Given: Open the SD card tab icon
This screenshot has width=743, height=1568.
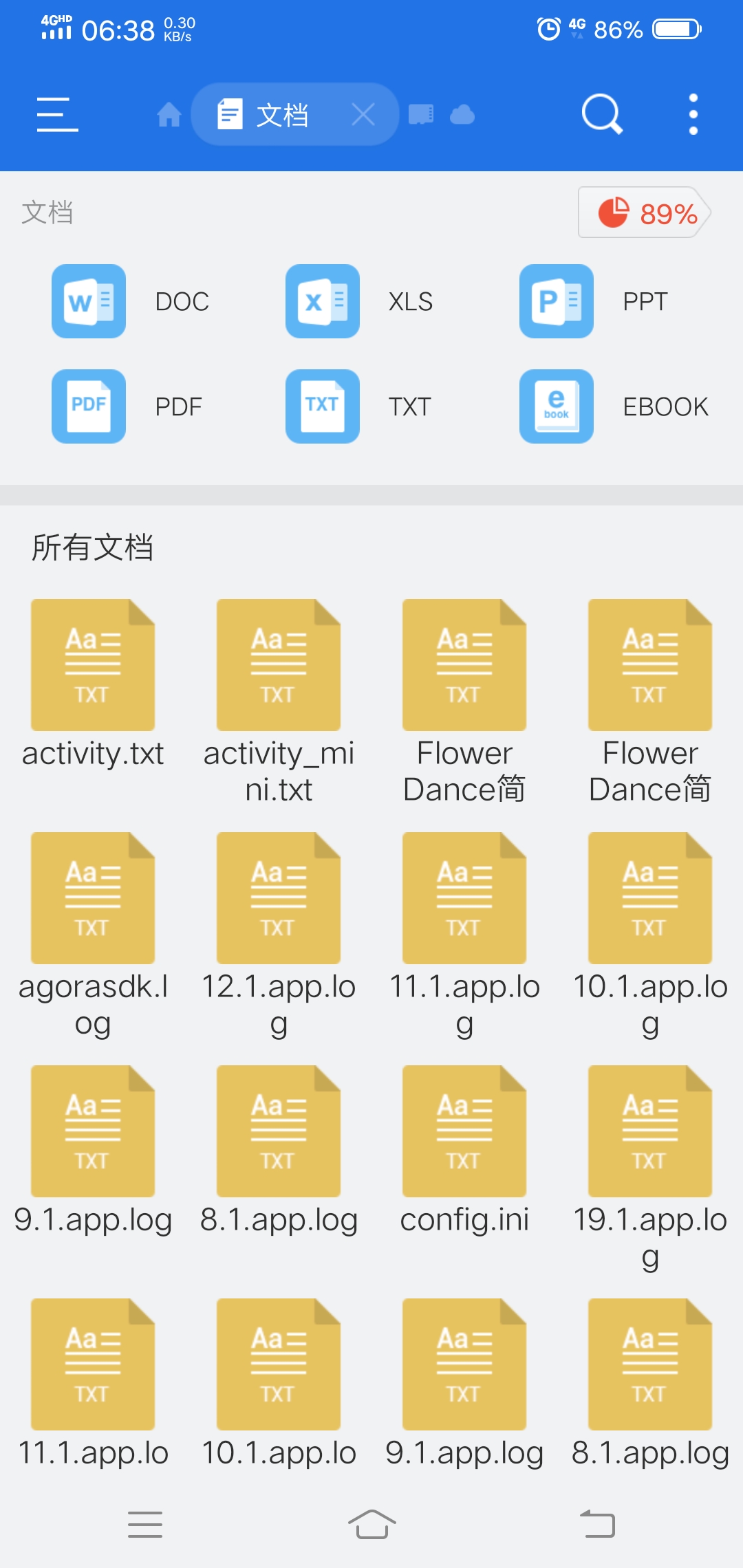Looking at the screenshot, I should click(421, 114).
